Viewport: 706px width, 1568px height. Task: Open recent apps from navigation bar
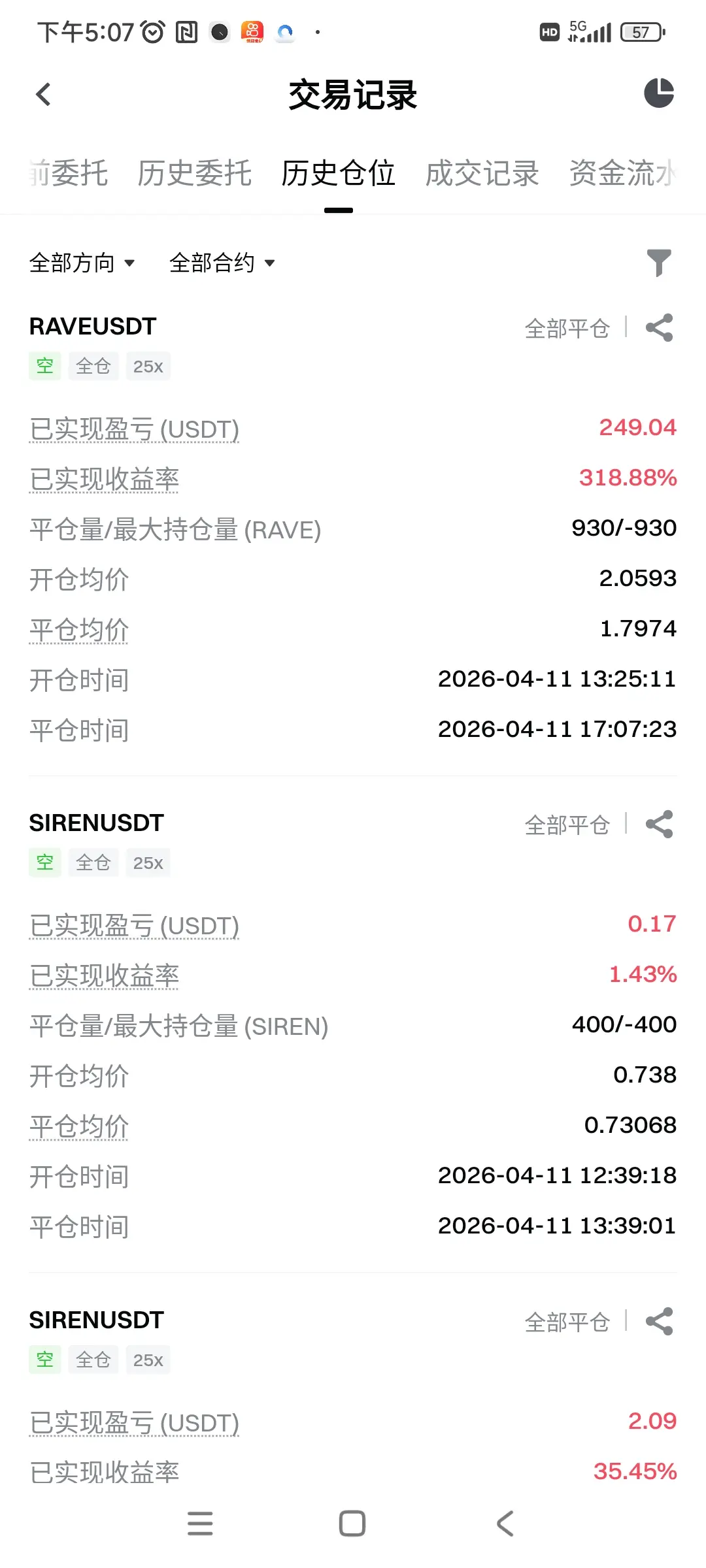(x=200, y=1524)
